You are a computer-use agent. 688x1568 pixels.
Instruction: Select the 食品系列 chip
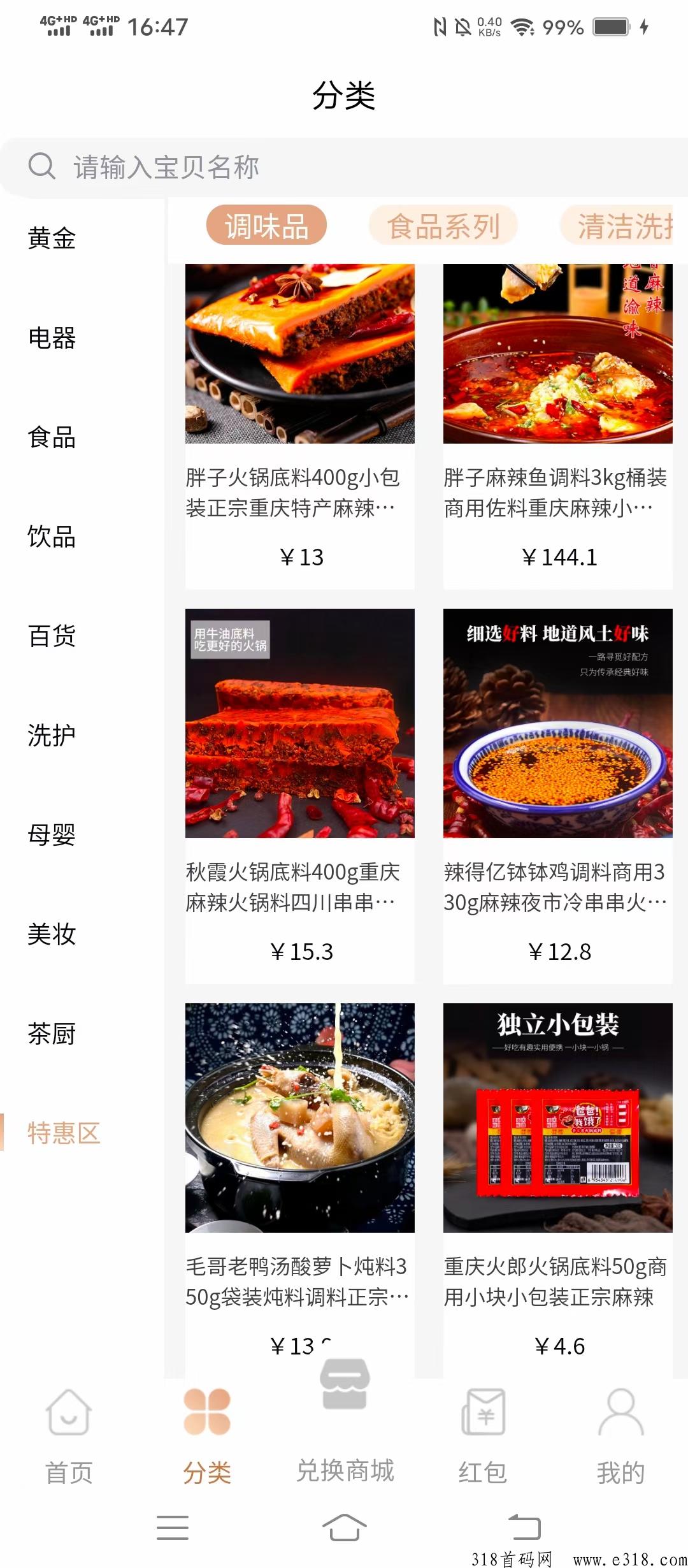point(443,225)
